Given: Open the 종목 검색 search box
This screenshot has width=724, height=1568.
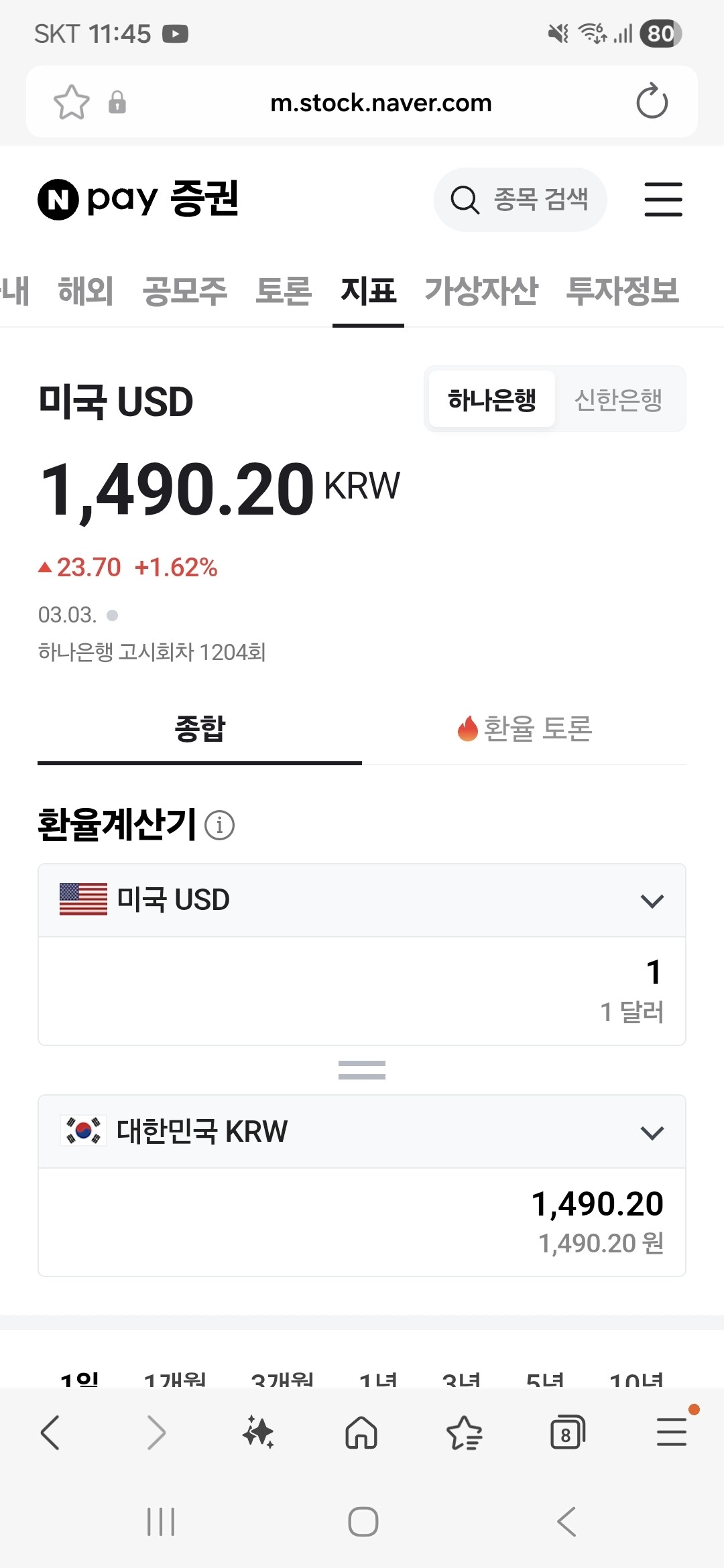Looking at the screenshot, I should [x=520, y=200].
